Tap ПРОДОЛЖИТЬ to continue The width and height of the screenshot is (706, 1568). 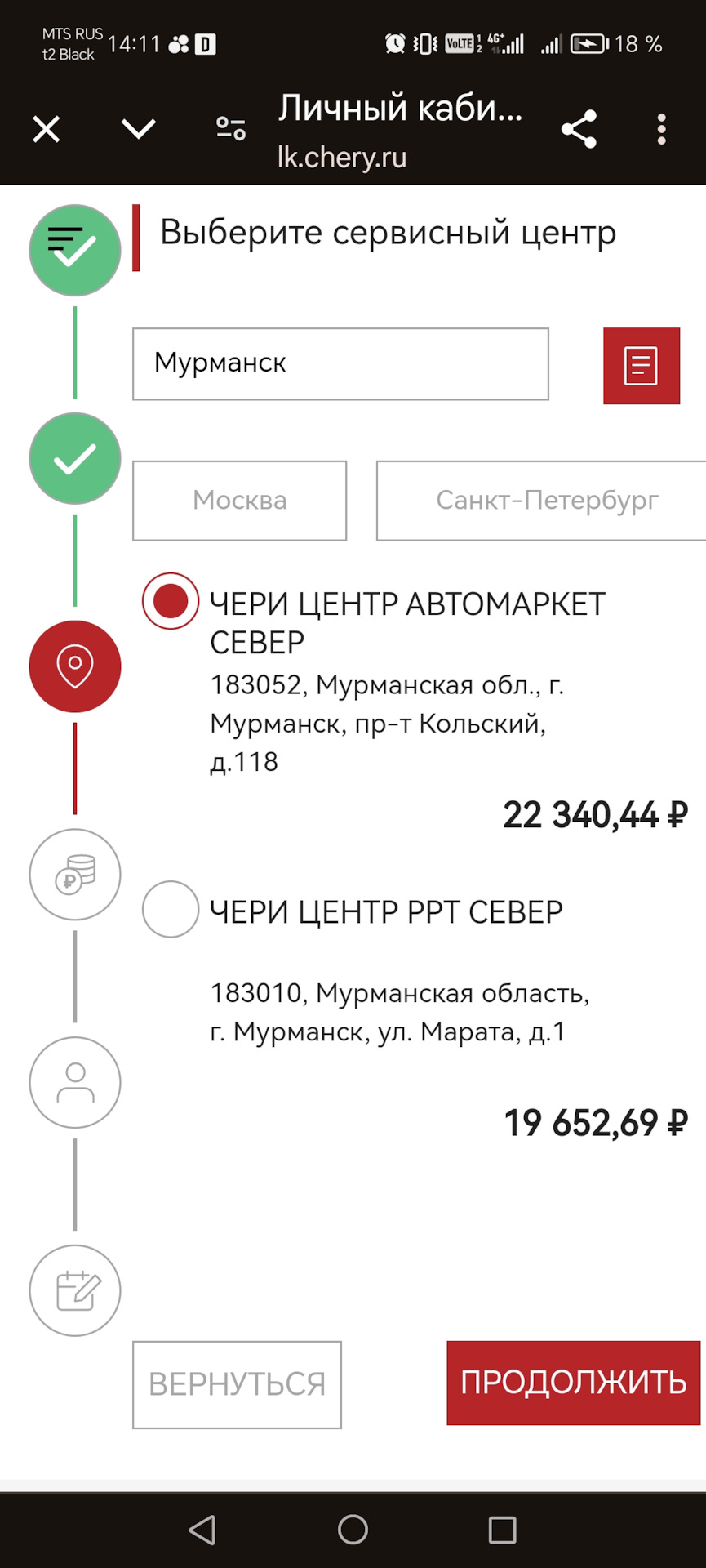(x=573, y=1383)
